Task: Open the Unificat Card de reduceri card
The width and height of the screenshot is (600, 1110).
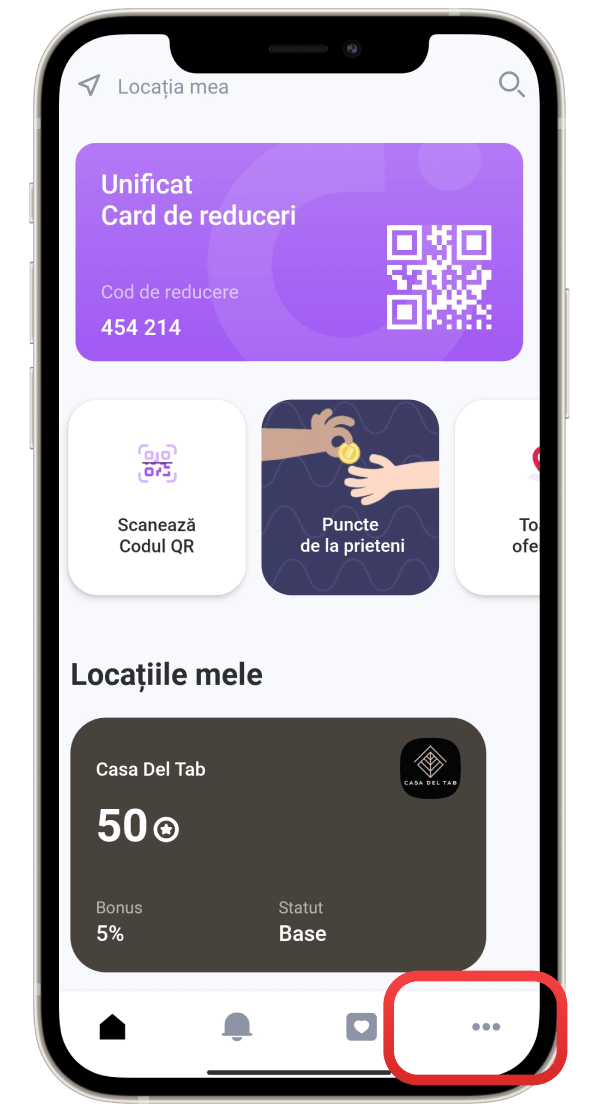Action: point(299,252)
